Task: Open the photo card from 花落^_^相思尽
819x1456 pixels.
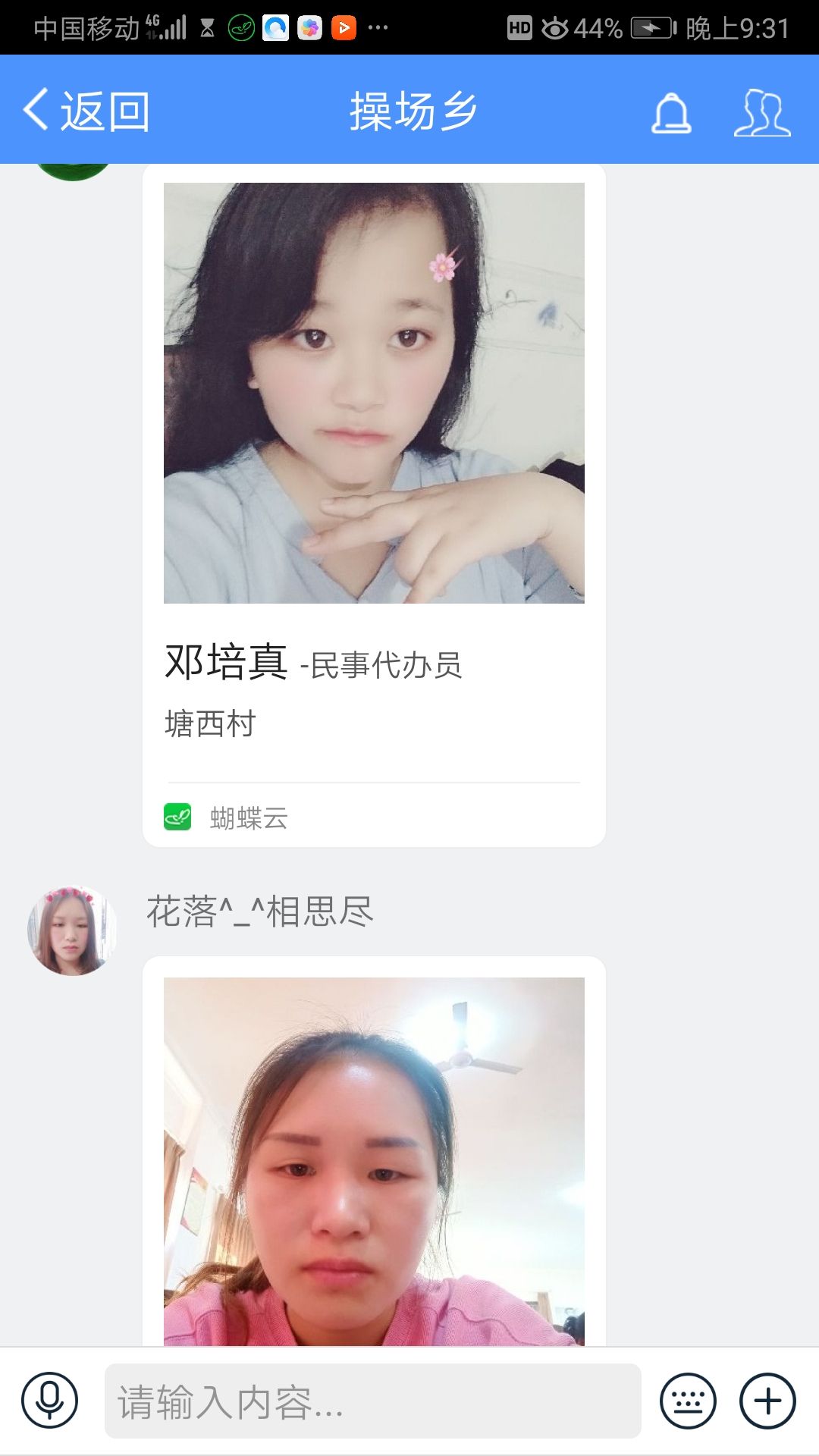Action: pyautogui.click(x=374, y=1160)
